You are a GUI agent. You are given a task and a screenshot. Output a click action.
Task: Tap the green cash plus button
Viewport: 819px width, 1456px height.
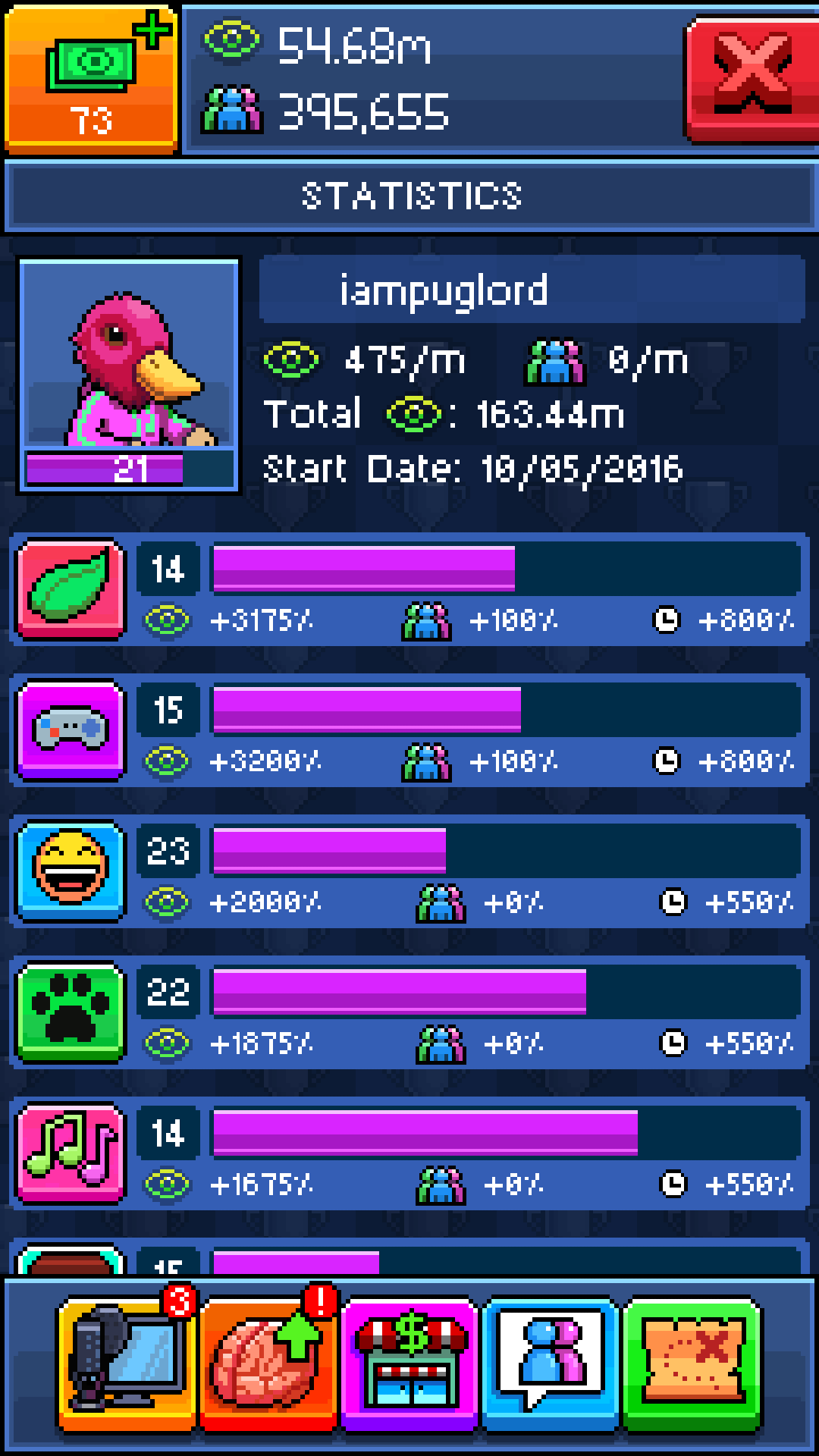(91, 77)
